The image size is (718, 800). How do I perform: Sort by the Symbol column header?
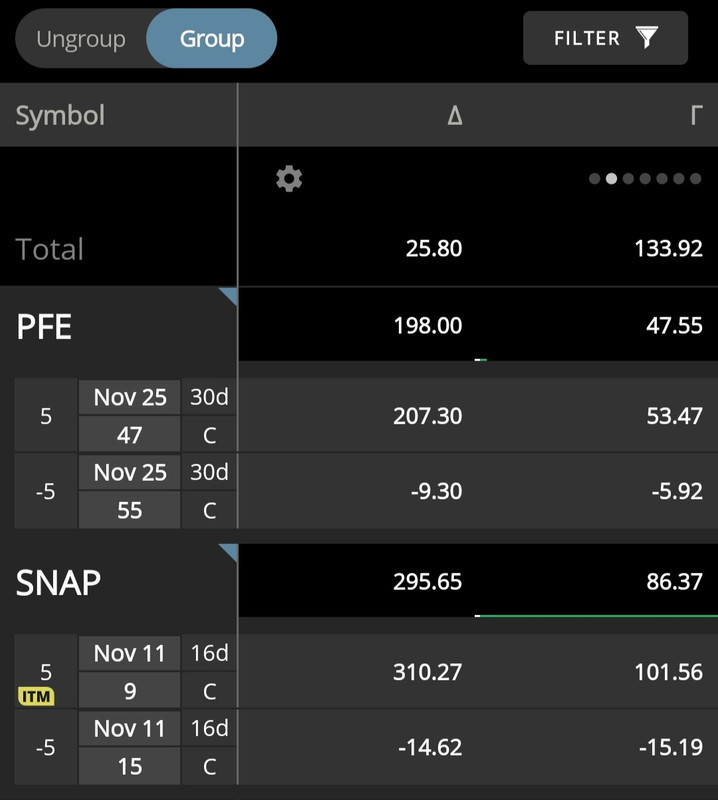coord(60,115)
